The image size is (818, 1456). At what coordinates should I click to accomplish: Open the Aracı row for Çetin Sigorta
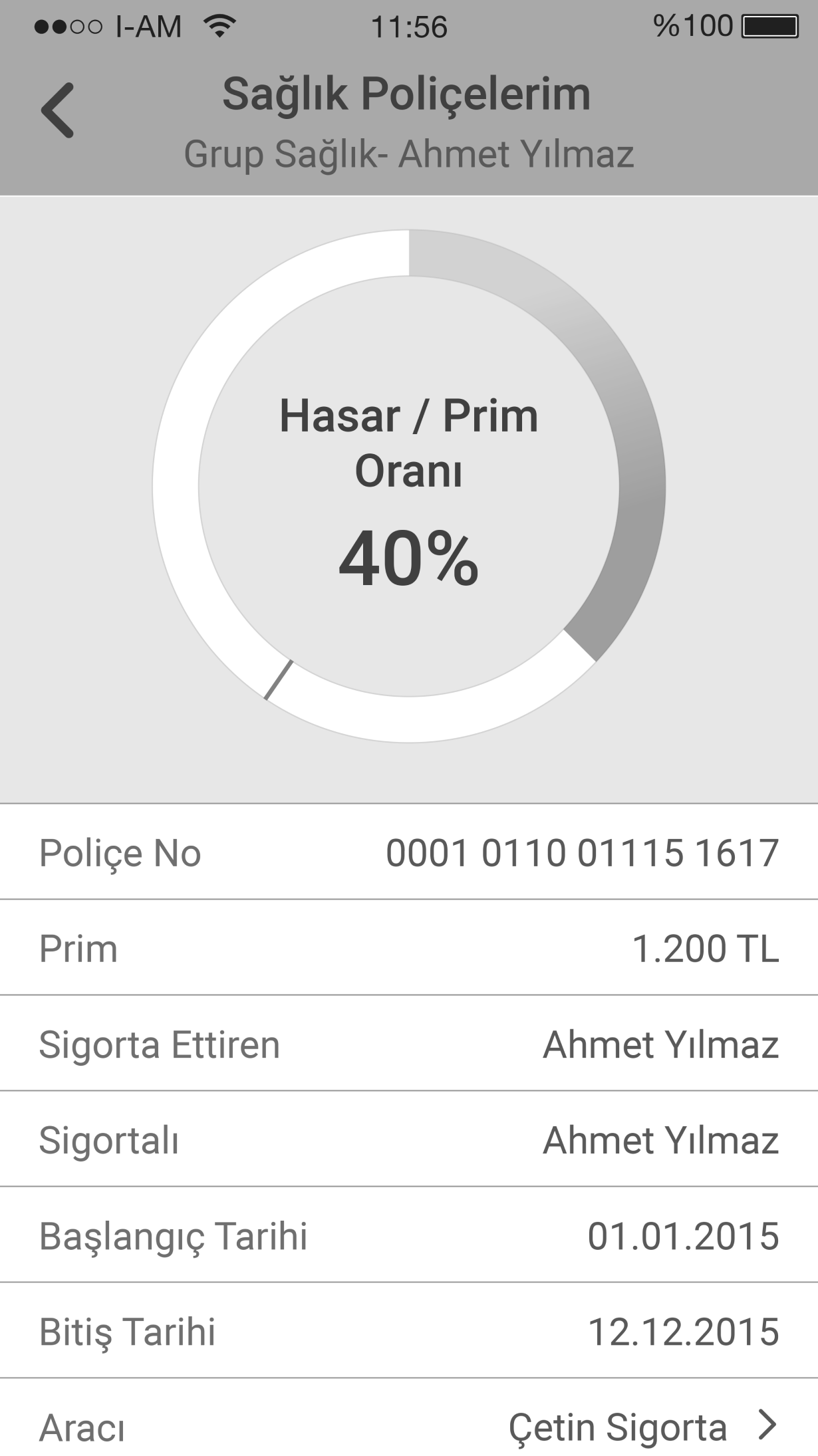pyautogui.click(x=767, y=1425)
